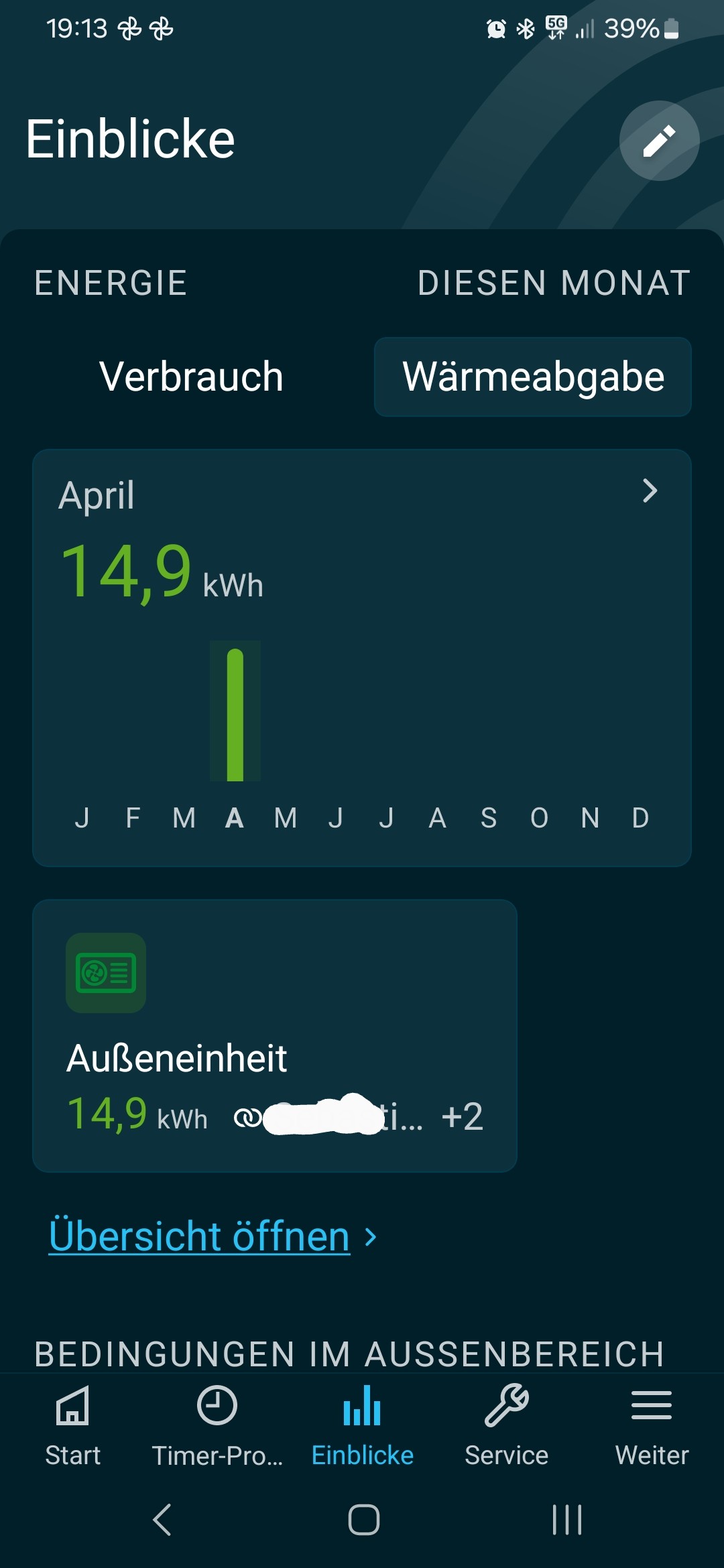Open the Außeneinheit card

pyautogui.click(x=275, y=1035)
